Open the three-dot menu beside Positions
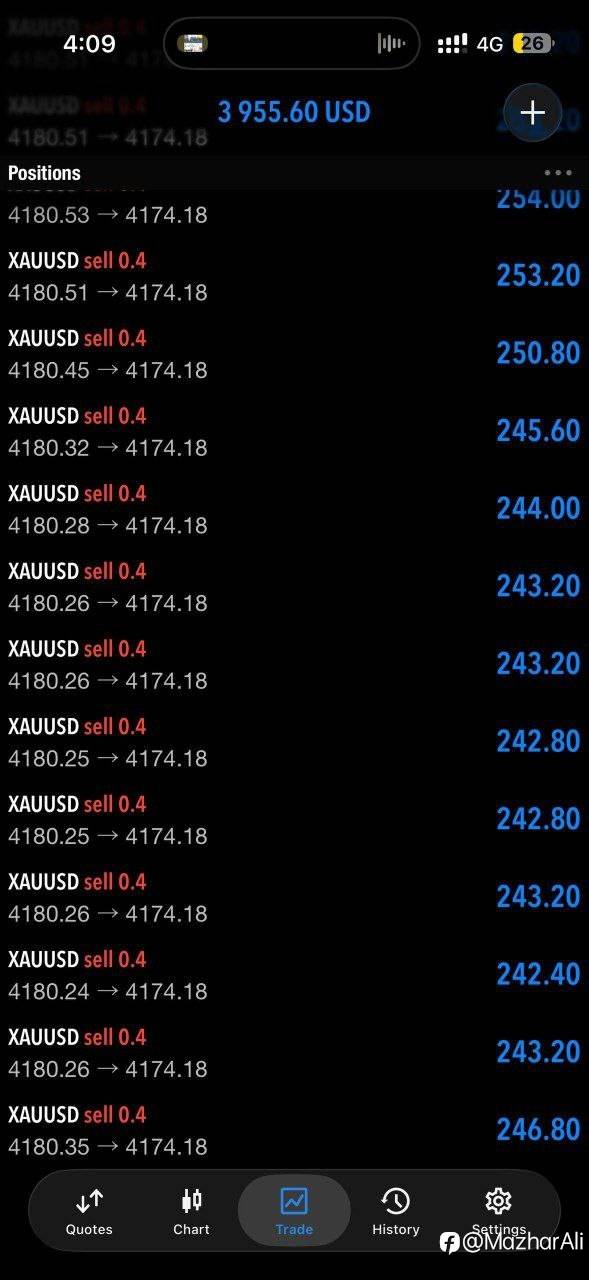This screenshot has width=589, height=1280. point(557,173)
